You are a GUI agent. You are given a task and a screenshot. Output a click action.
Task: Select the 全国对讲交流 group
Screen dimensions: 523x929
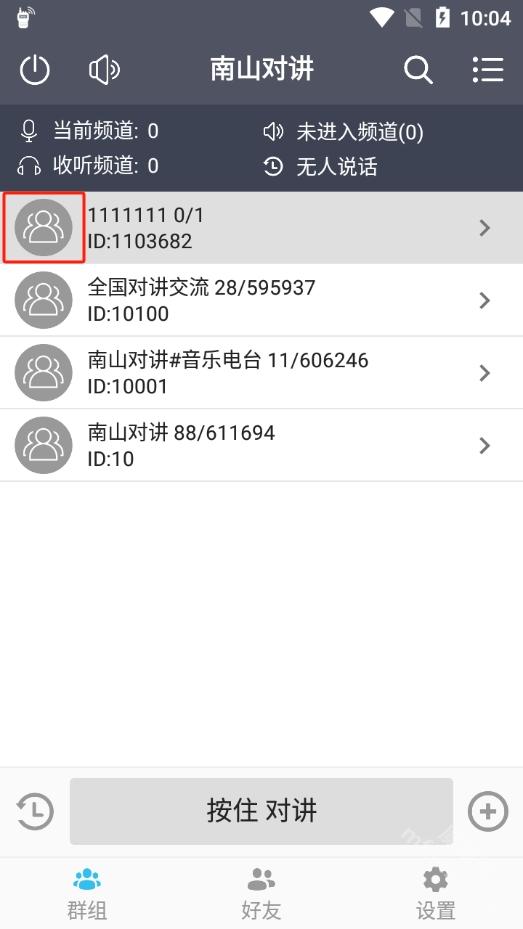pyautogui.click(x=261, y=300)
